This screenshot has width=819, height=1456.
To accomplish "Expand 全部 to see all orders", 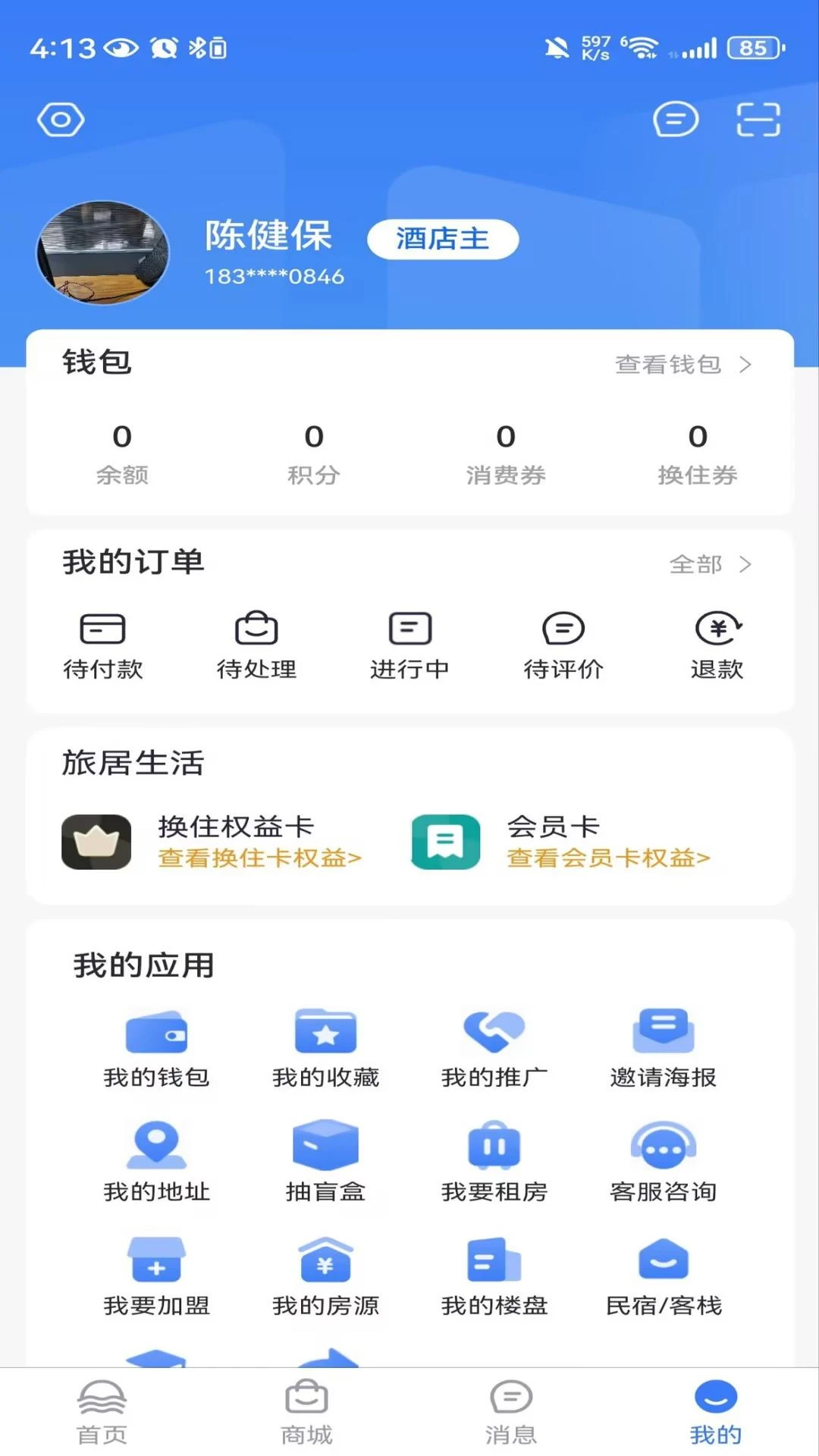I will (709, 564).
